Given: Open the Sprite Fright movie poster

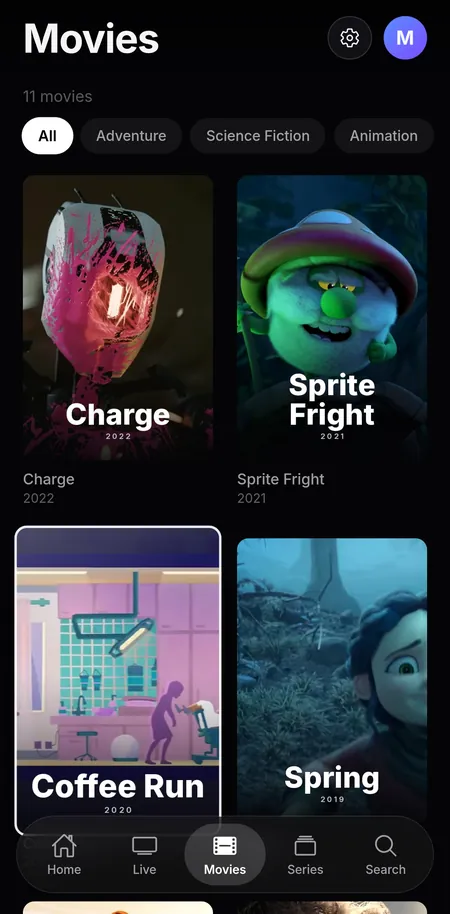Looking at the screenshot, I should [332, 318].
